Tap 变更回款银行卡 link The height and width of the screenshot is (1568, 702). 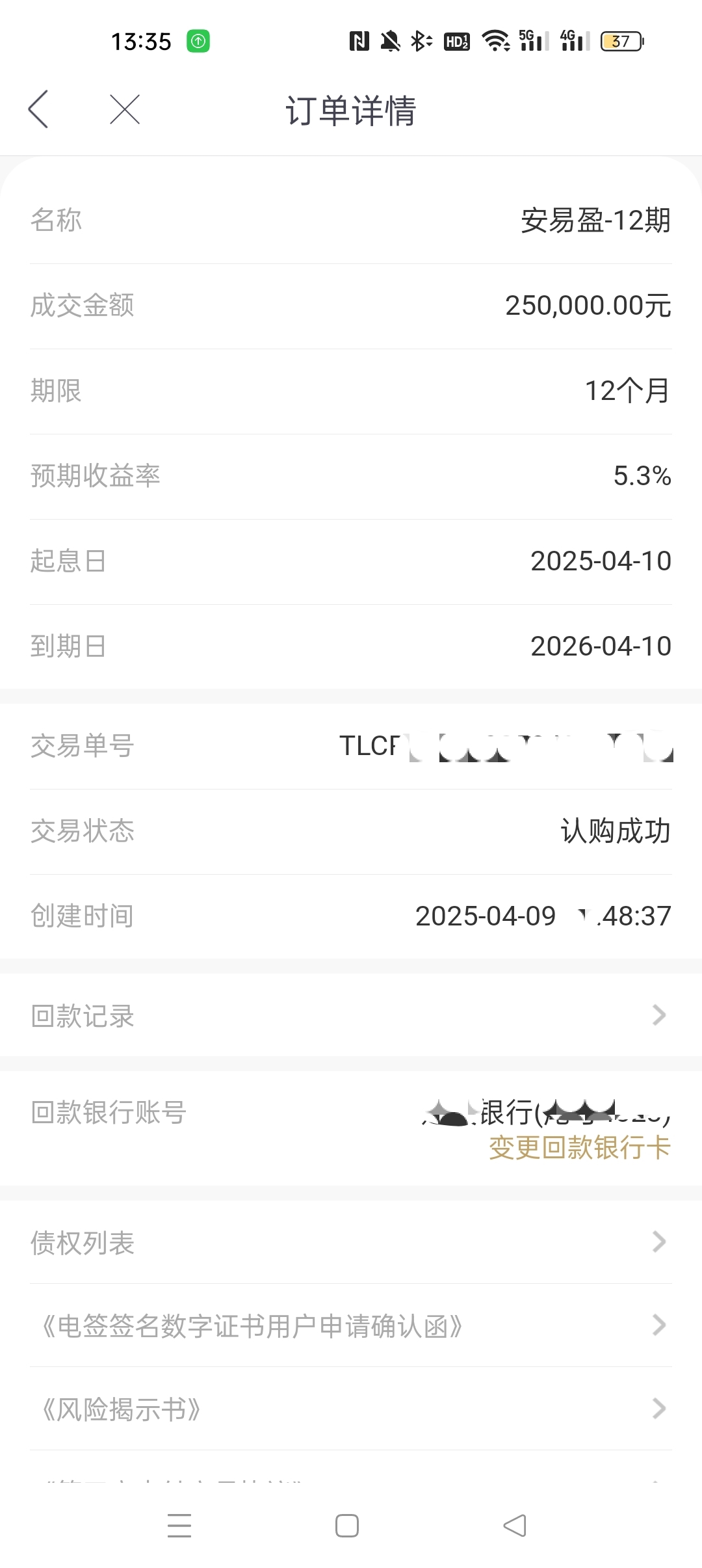[x=579, y=1147]
